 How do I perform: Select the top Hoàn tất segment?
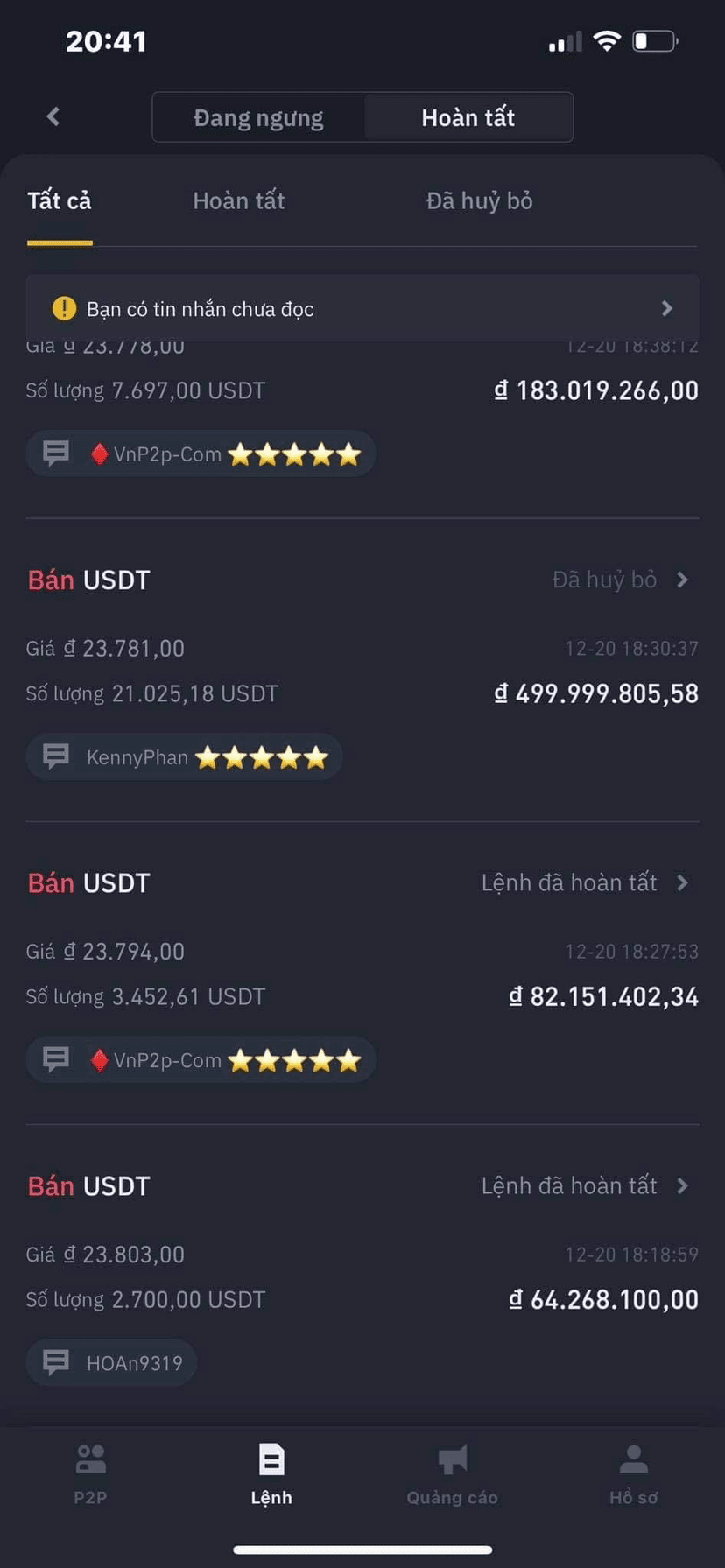point(468,117)
